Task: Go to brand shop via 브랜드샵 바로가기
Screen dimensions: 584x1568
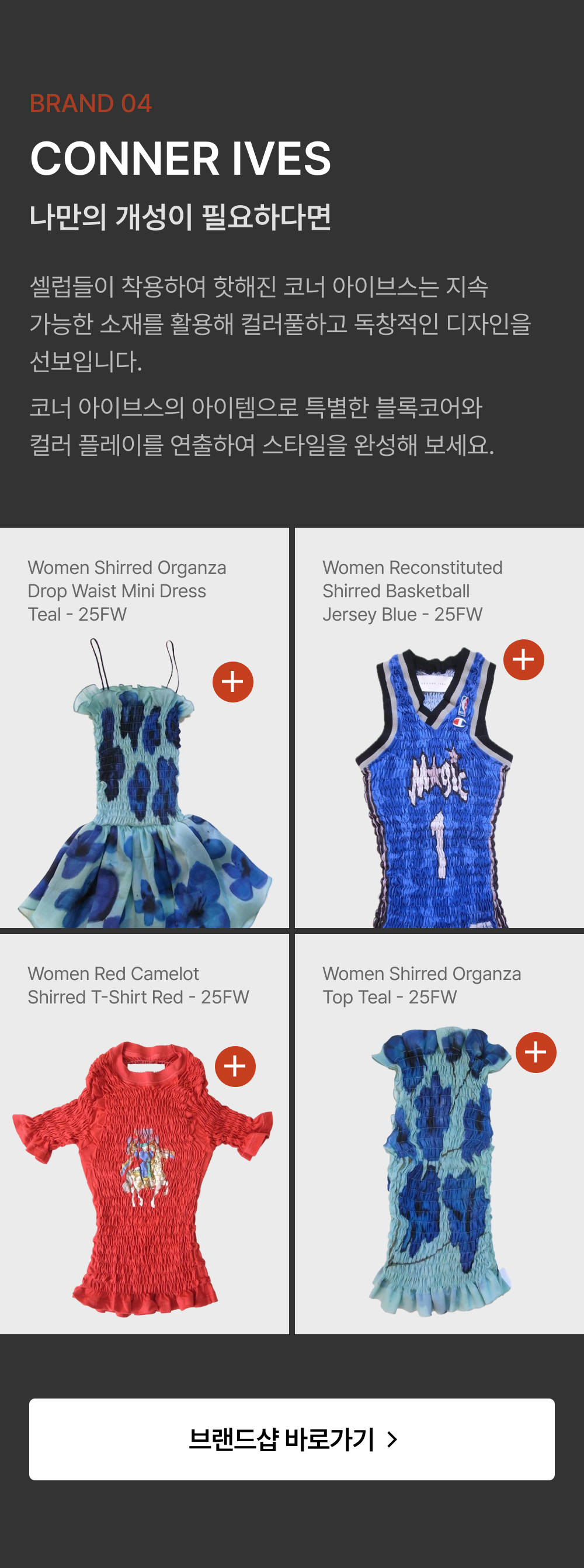Action: tap(292, 1439)
